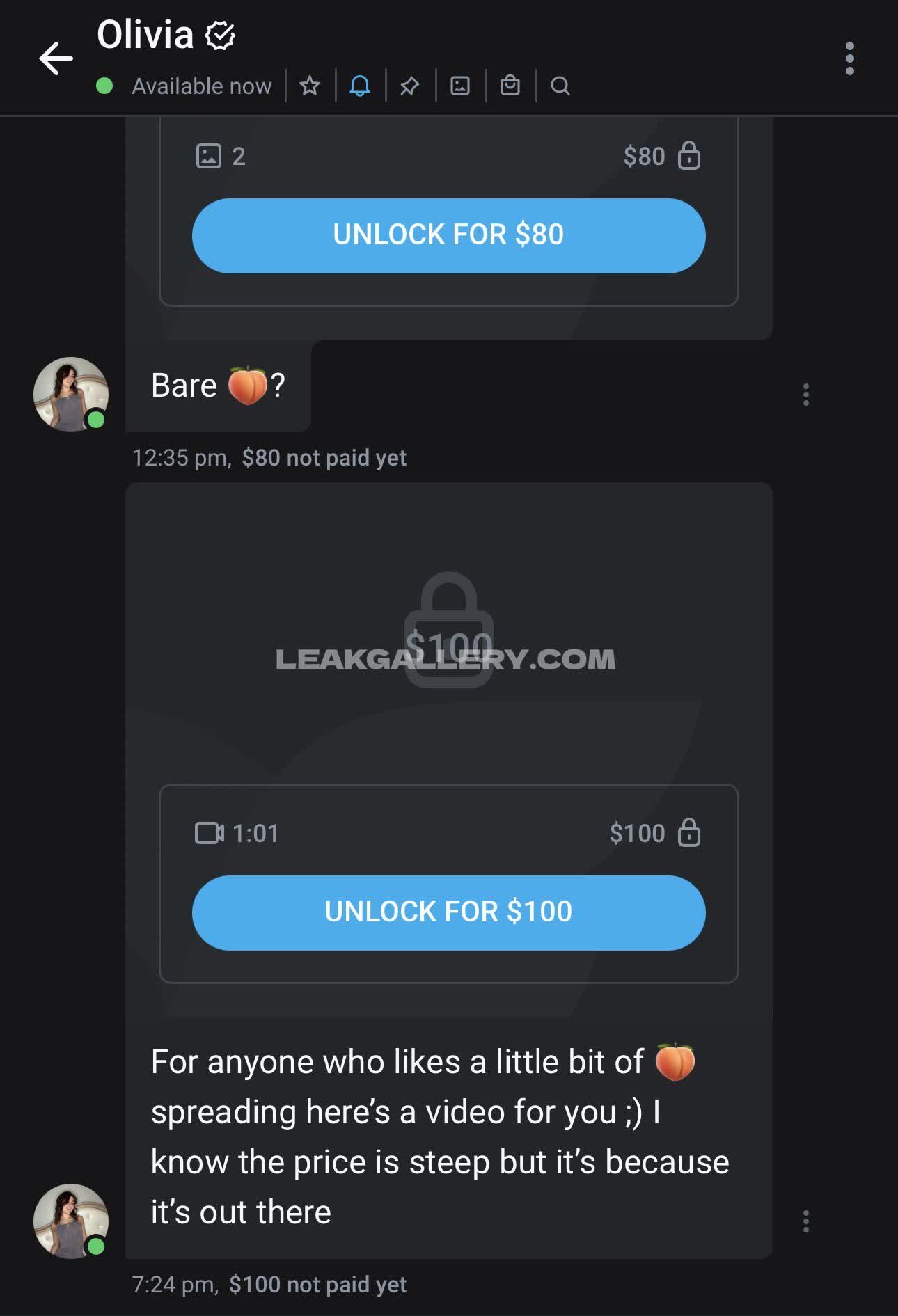Screen dimensions: 898x1316
Task: Open the chat overflow menu
Action: pyautogui.click(x=849, y=58)
